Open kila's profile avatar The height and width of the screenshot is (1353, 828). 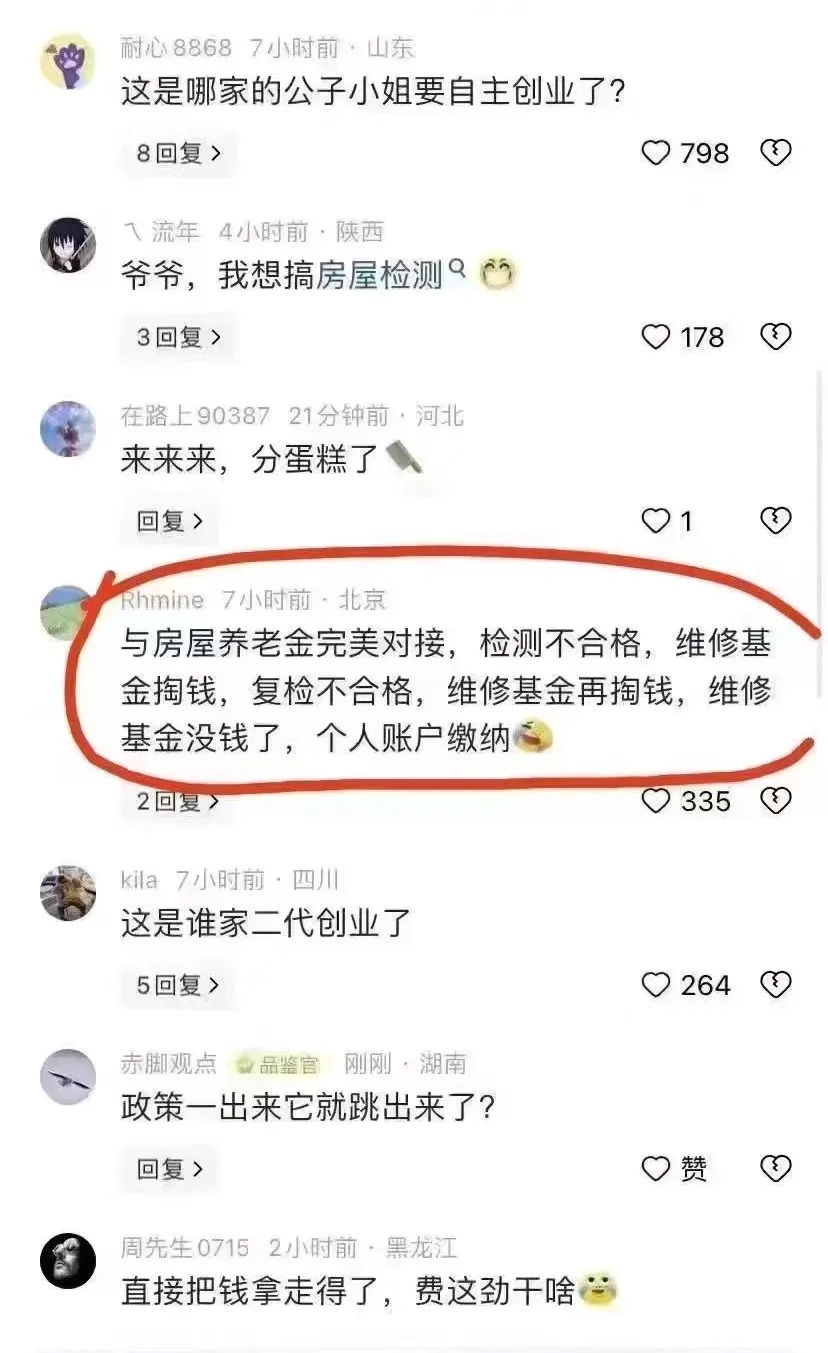(x=68, y=893)
